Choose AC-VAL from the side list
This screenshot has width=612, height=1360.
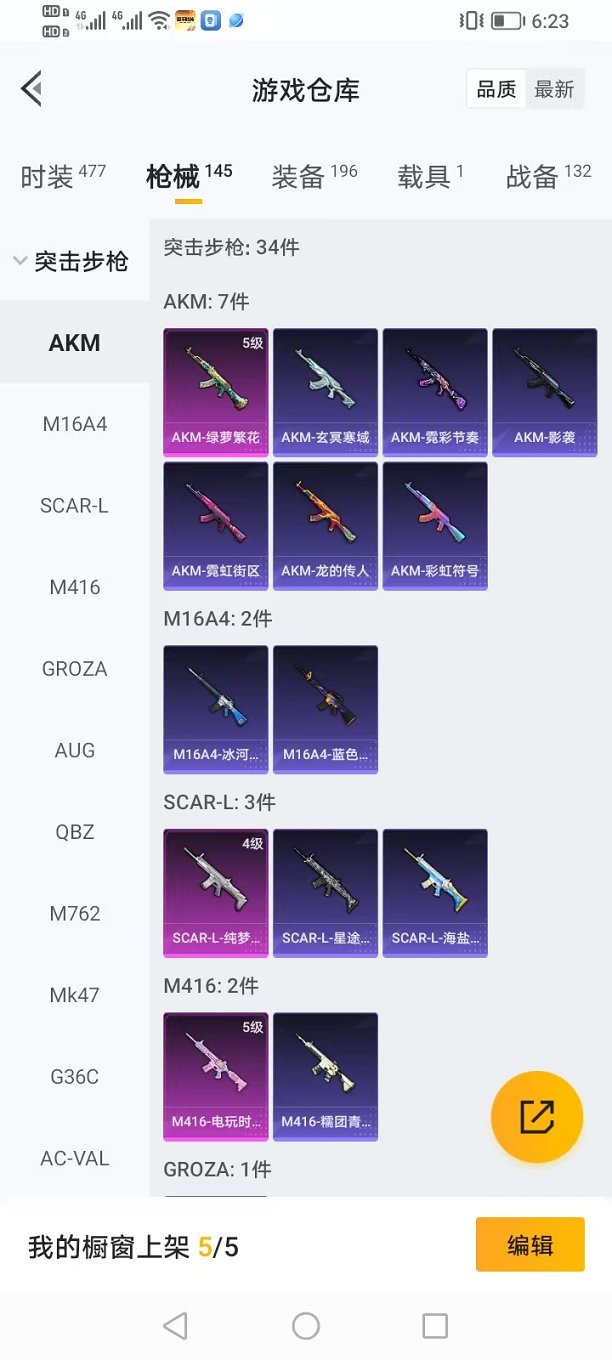tap(75, 1158)
